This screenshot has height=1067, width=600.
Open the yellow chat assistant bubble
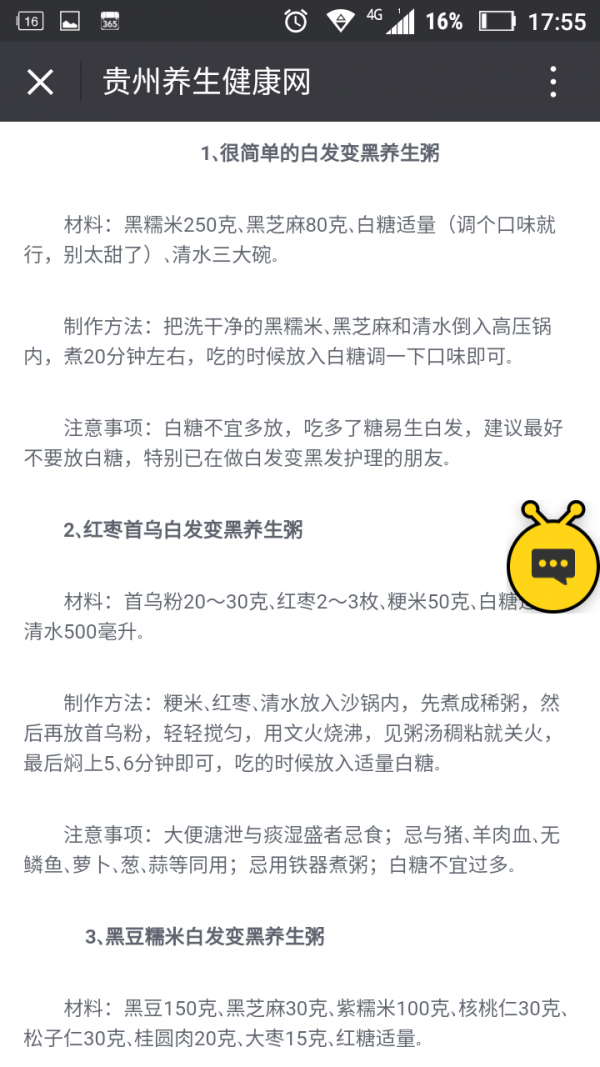tap(553, 566)
